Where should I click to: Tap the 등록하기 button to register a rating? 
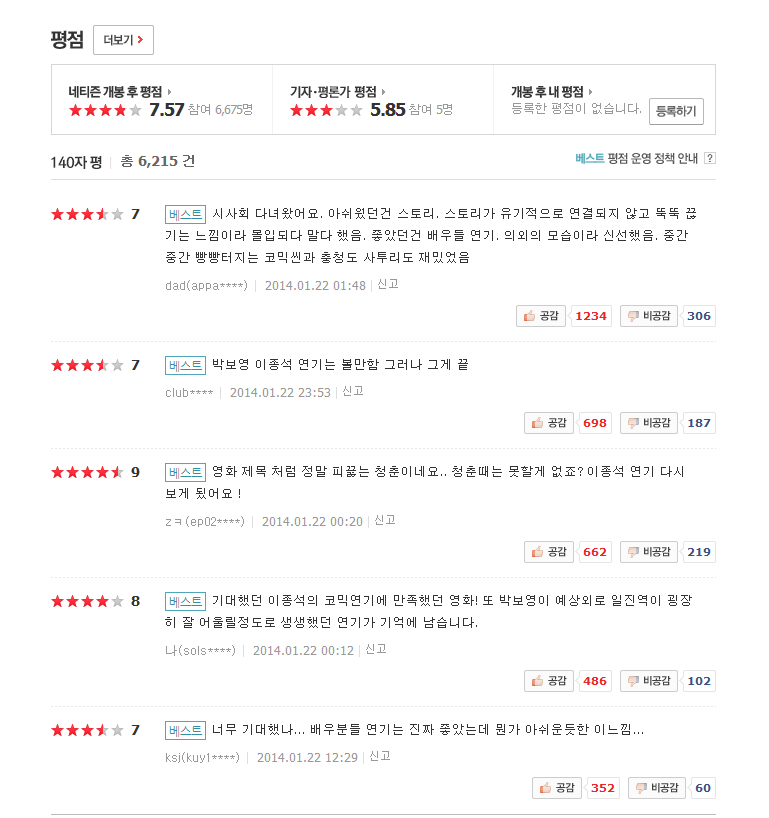(x=676, y=112)
